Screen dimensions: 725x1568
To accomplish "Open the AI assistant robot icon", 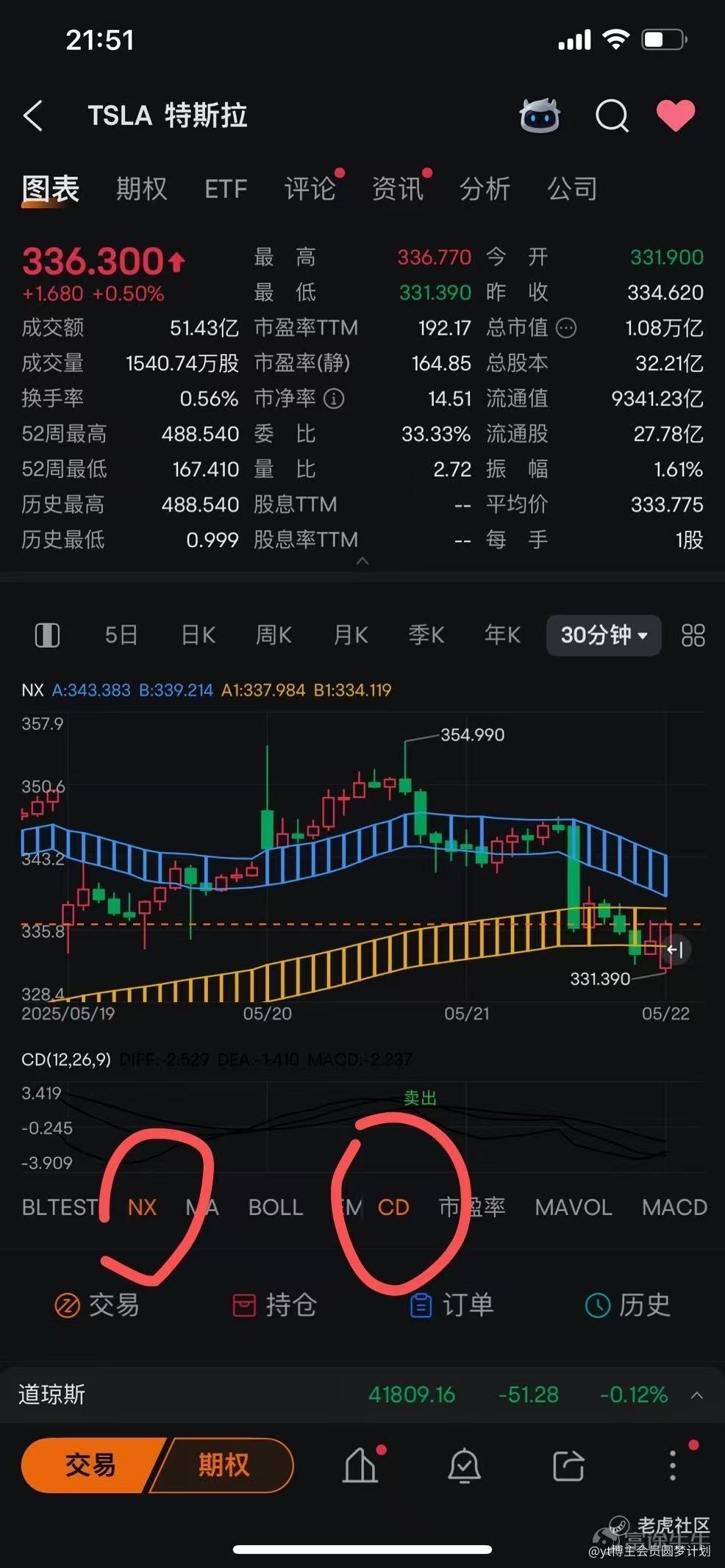I will [540, 115].
